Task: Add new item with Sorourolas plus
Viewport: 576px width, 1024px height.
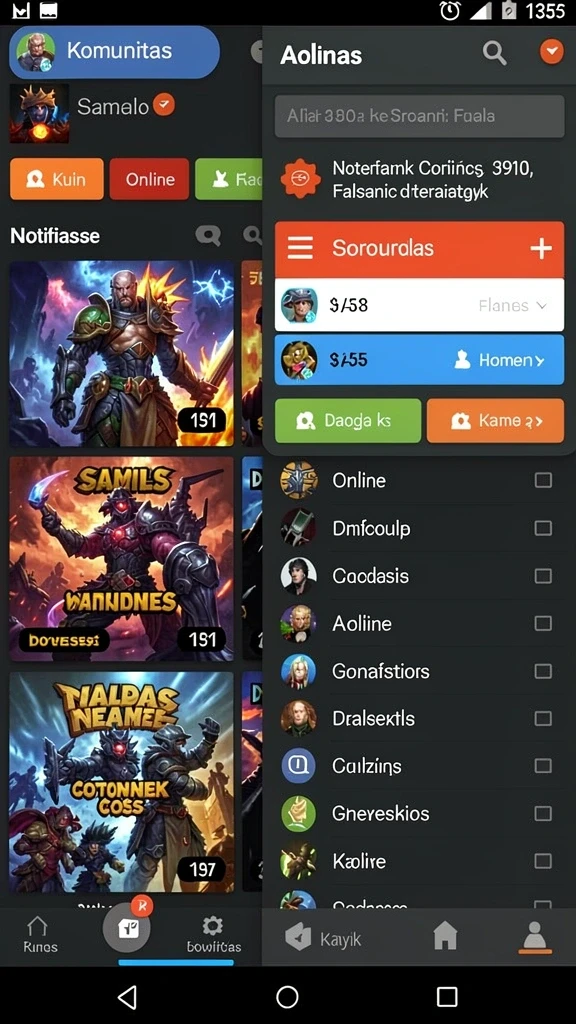Action: click(x=541, y=248)
